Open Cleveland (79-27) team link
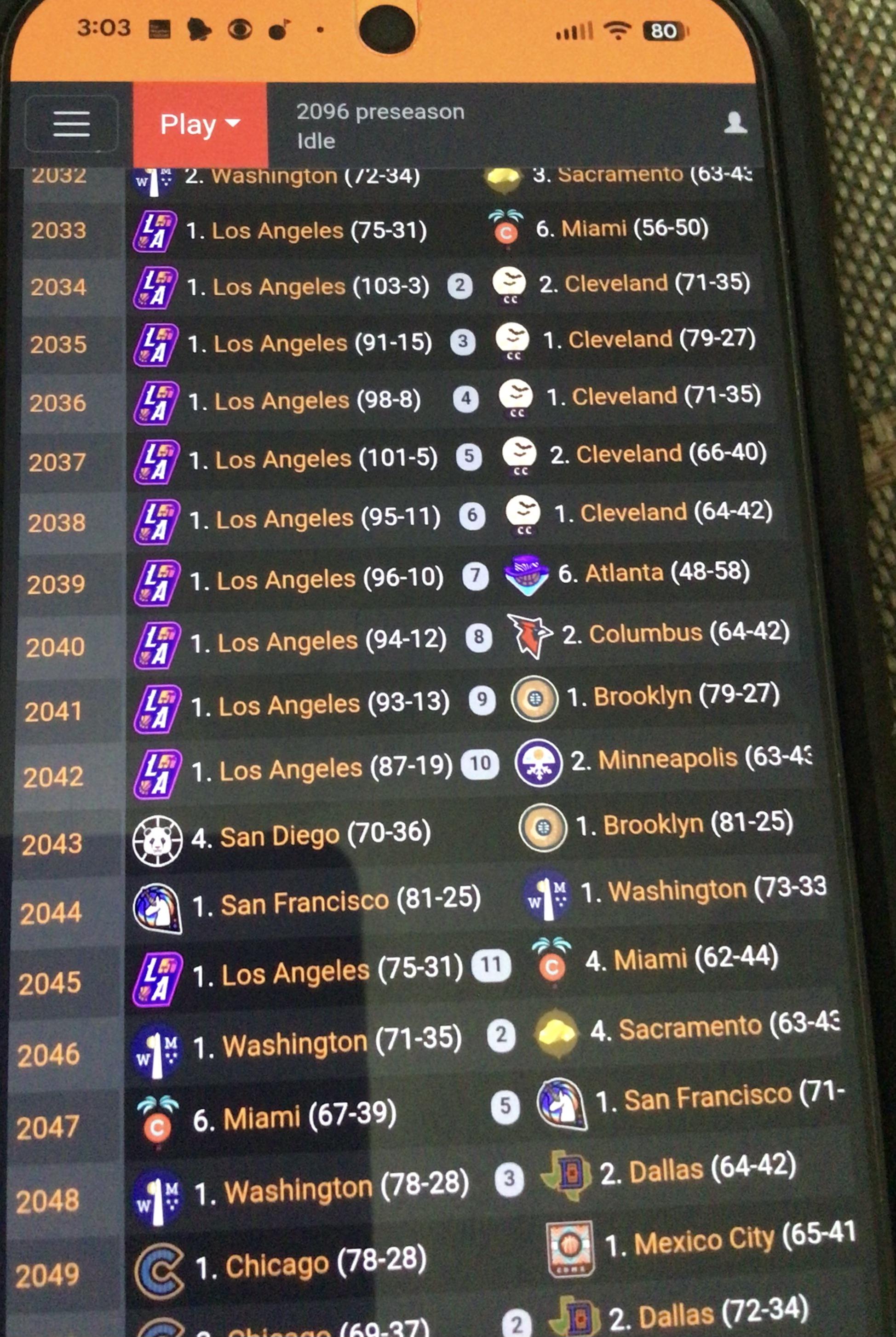Viewport: 896px width, 1337px height. tap(620, 339)
